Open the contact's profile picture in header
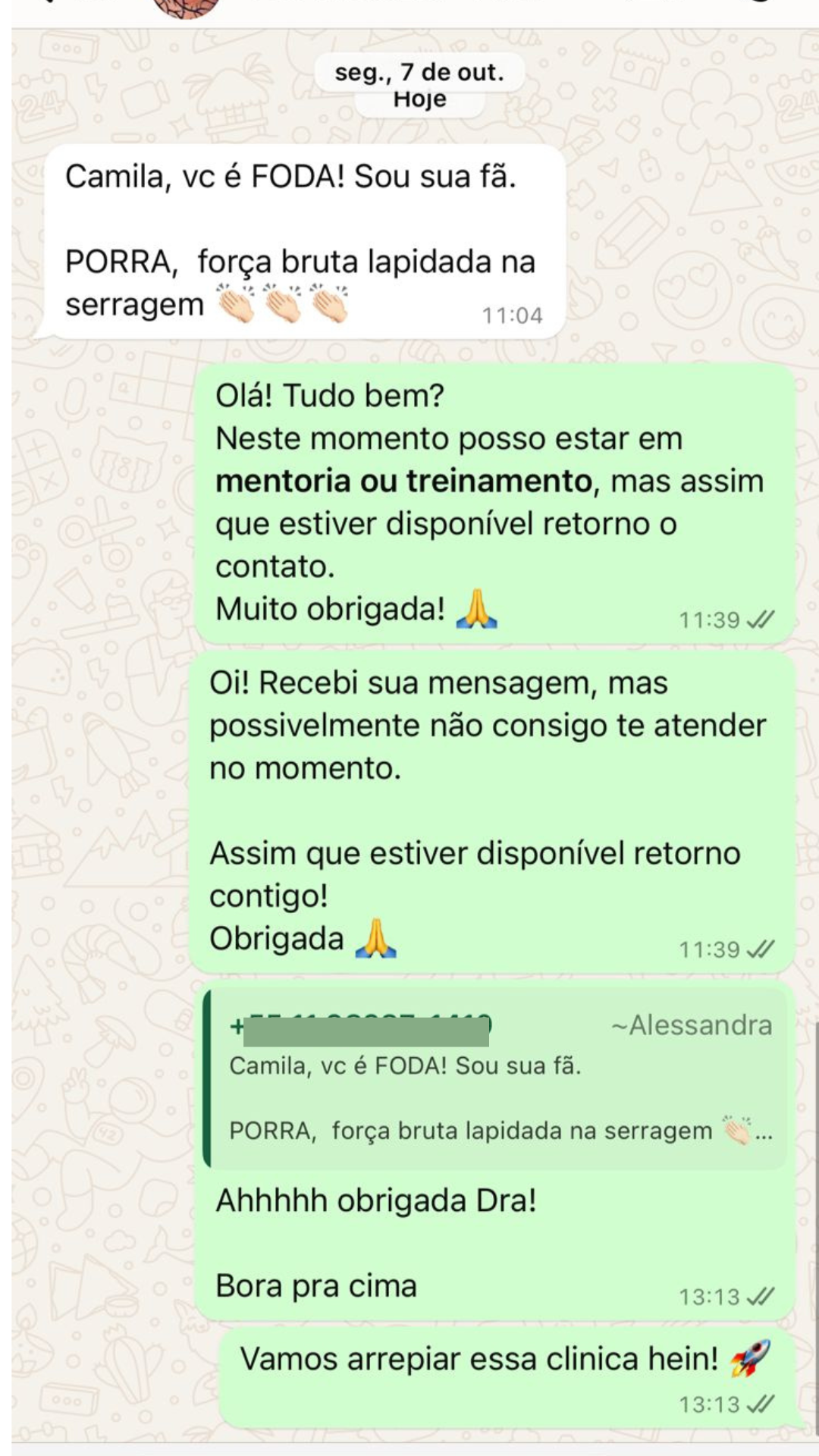 click(x=187, y=6)
